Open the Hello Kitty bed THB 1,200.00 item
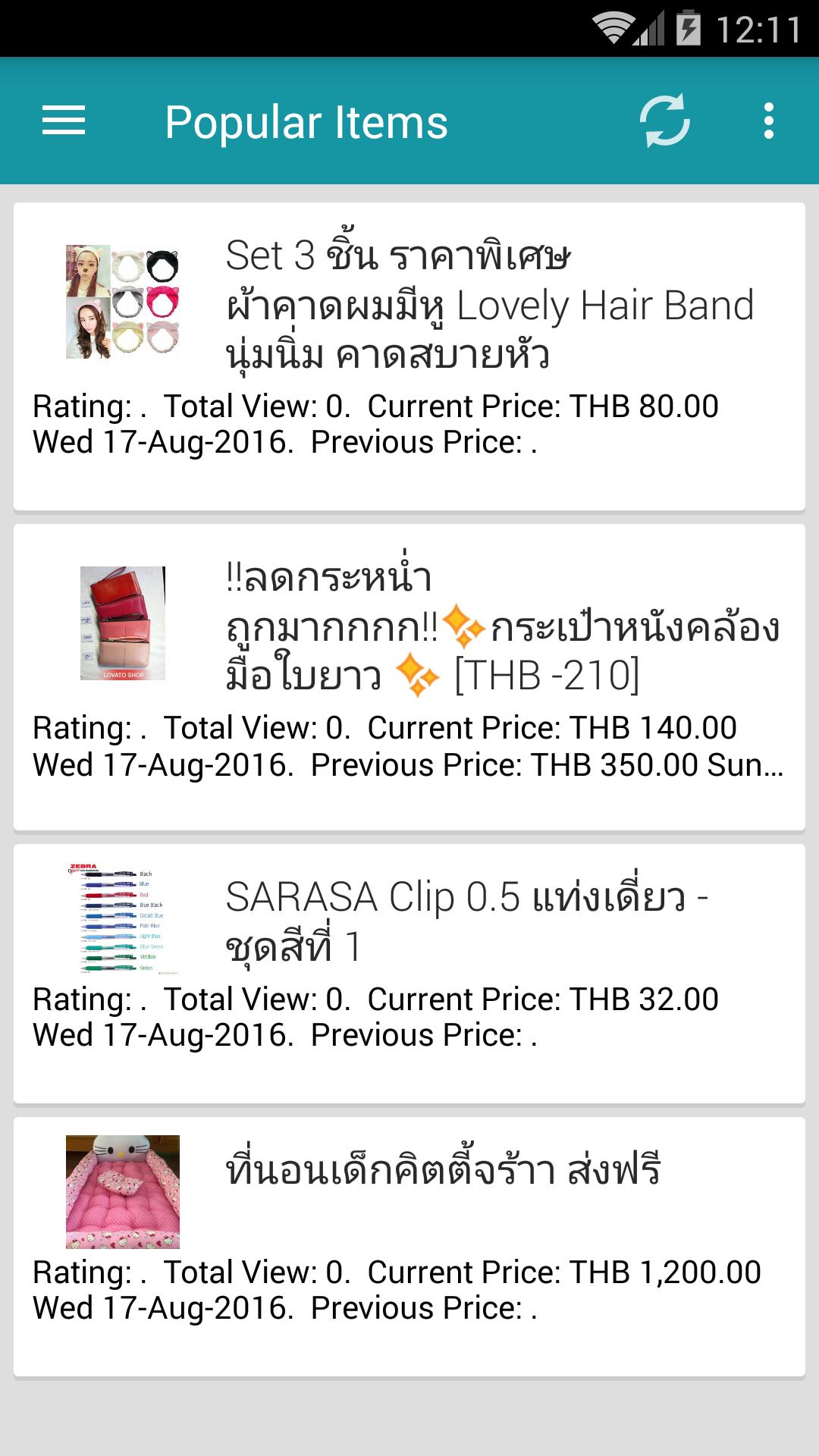This screenshot has width=819, height=1456. click(409, 1246)
